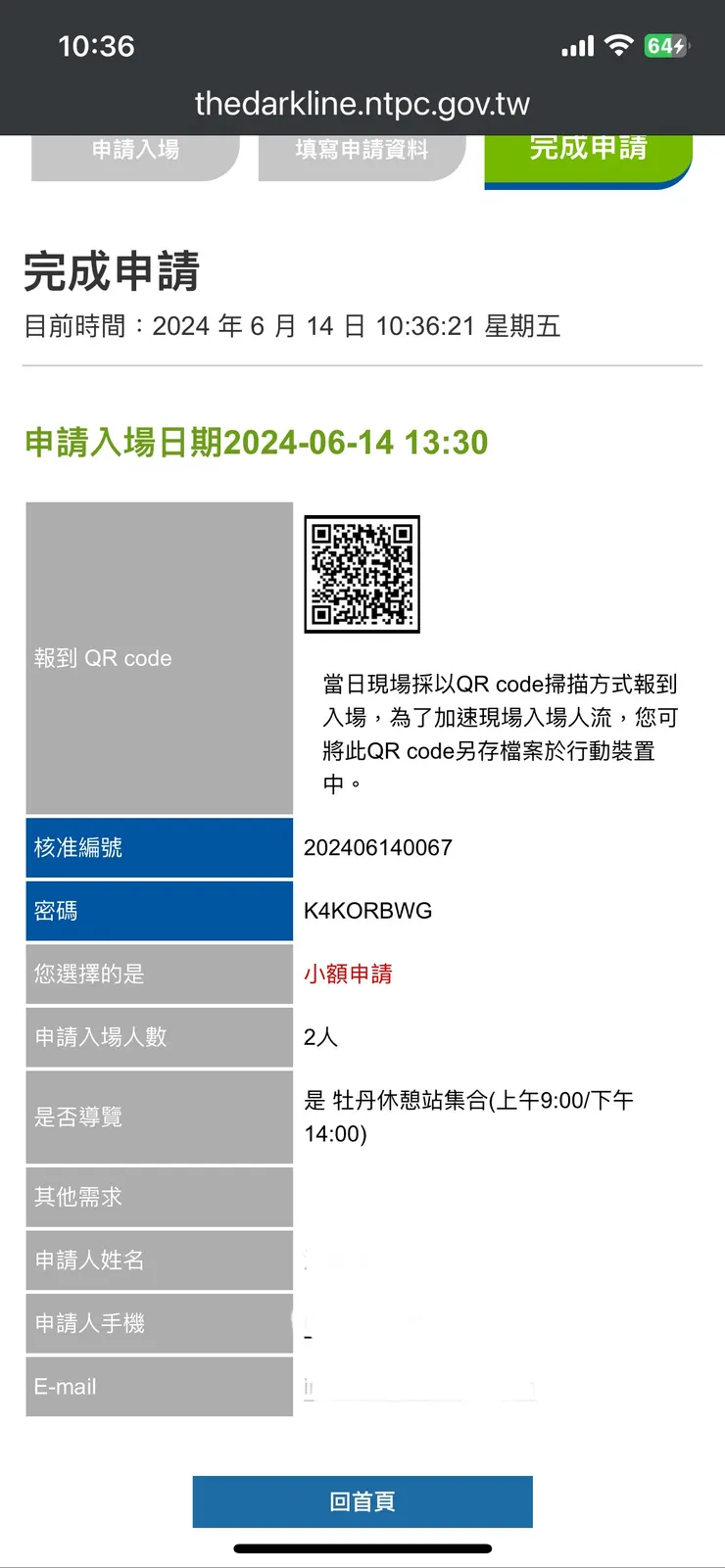This screenshot has width=725, height=1568.
Task: Open the thedarkline.ntpc.gov.tw address bar
Action: point(362,103)
